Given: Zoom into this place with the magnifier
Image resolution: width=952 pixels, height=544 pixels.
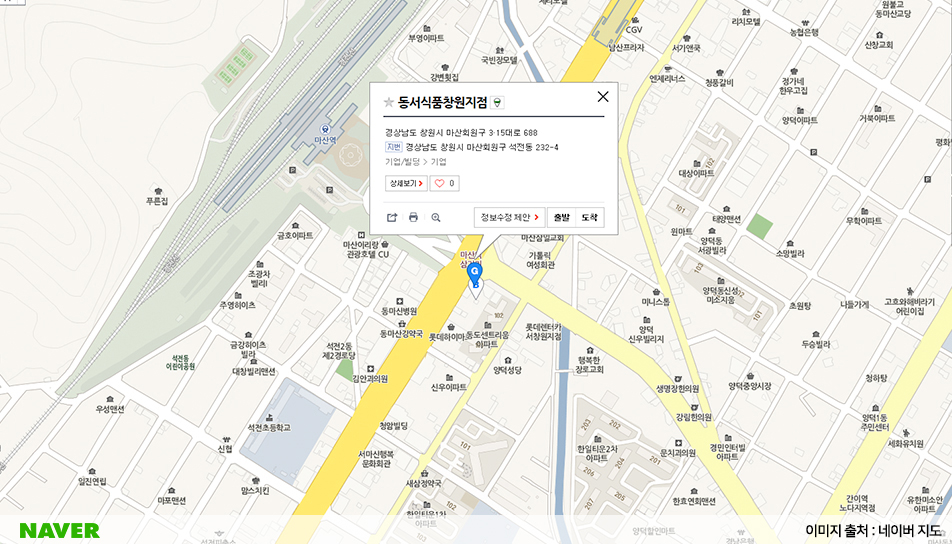Looking at the screenshot, I should [436, 217].
